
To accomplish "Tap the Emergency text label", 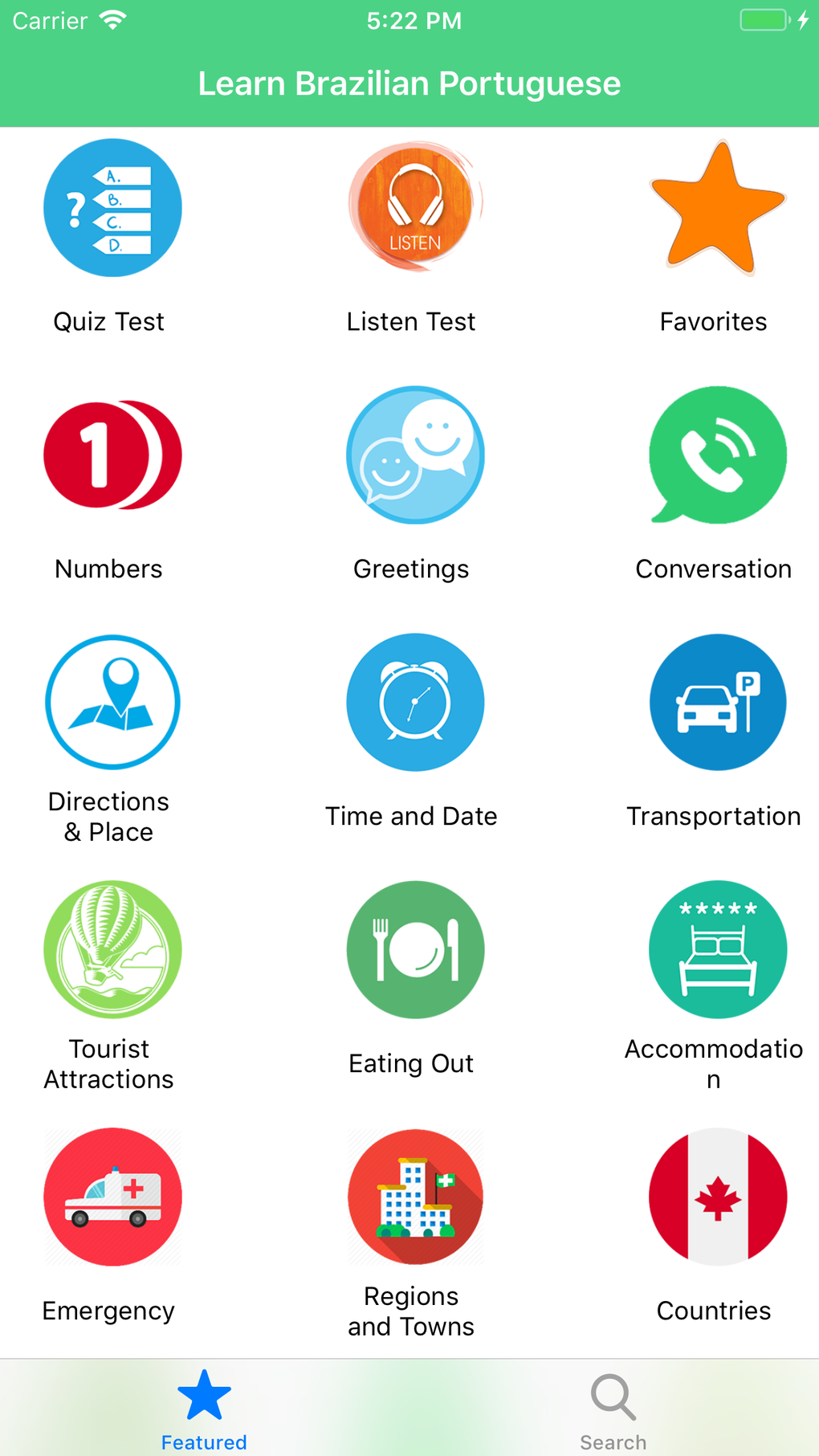I will coord(108,1310).
